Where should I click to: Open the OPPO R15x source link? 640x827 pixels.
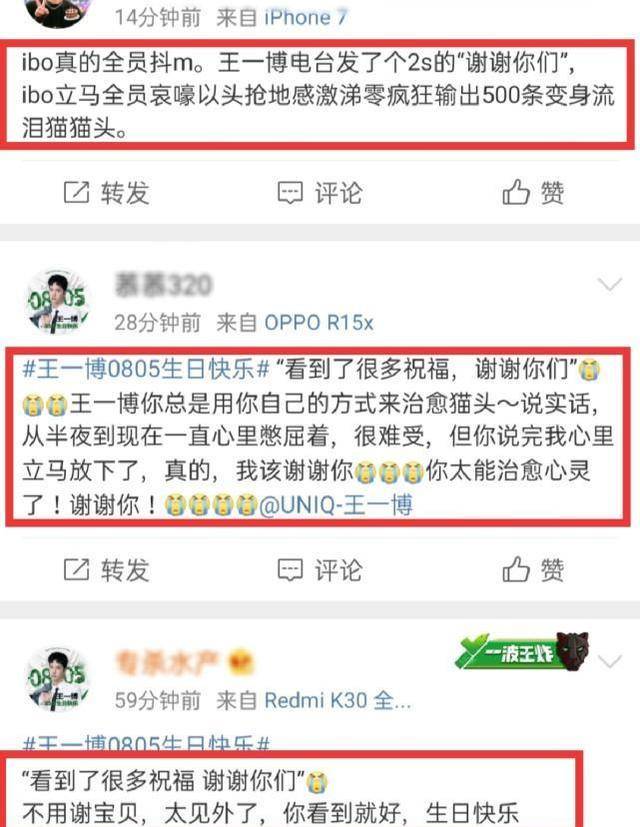point(319,322)
